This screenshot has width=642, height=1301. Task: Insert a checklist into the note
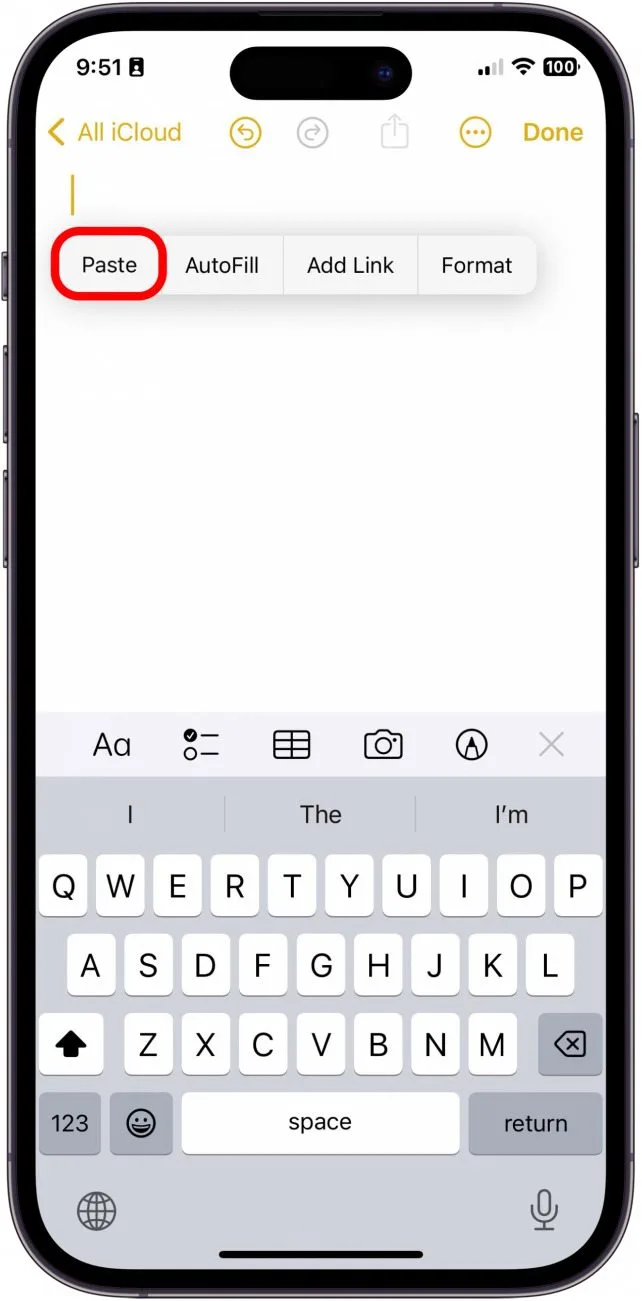(201, 745)
